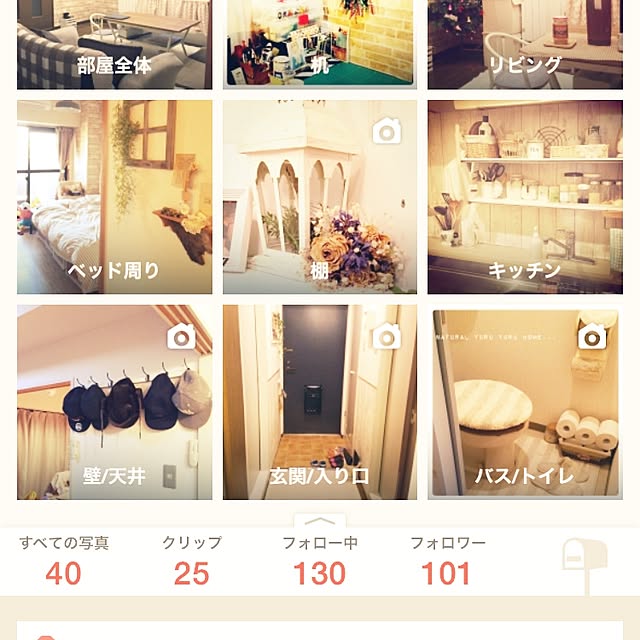View すべての写真 with 40 photos
Viewport: 640px width, 640px height.
(x=64, y=561)
